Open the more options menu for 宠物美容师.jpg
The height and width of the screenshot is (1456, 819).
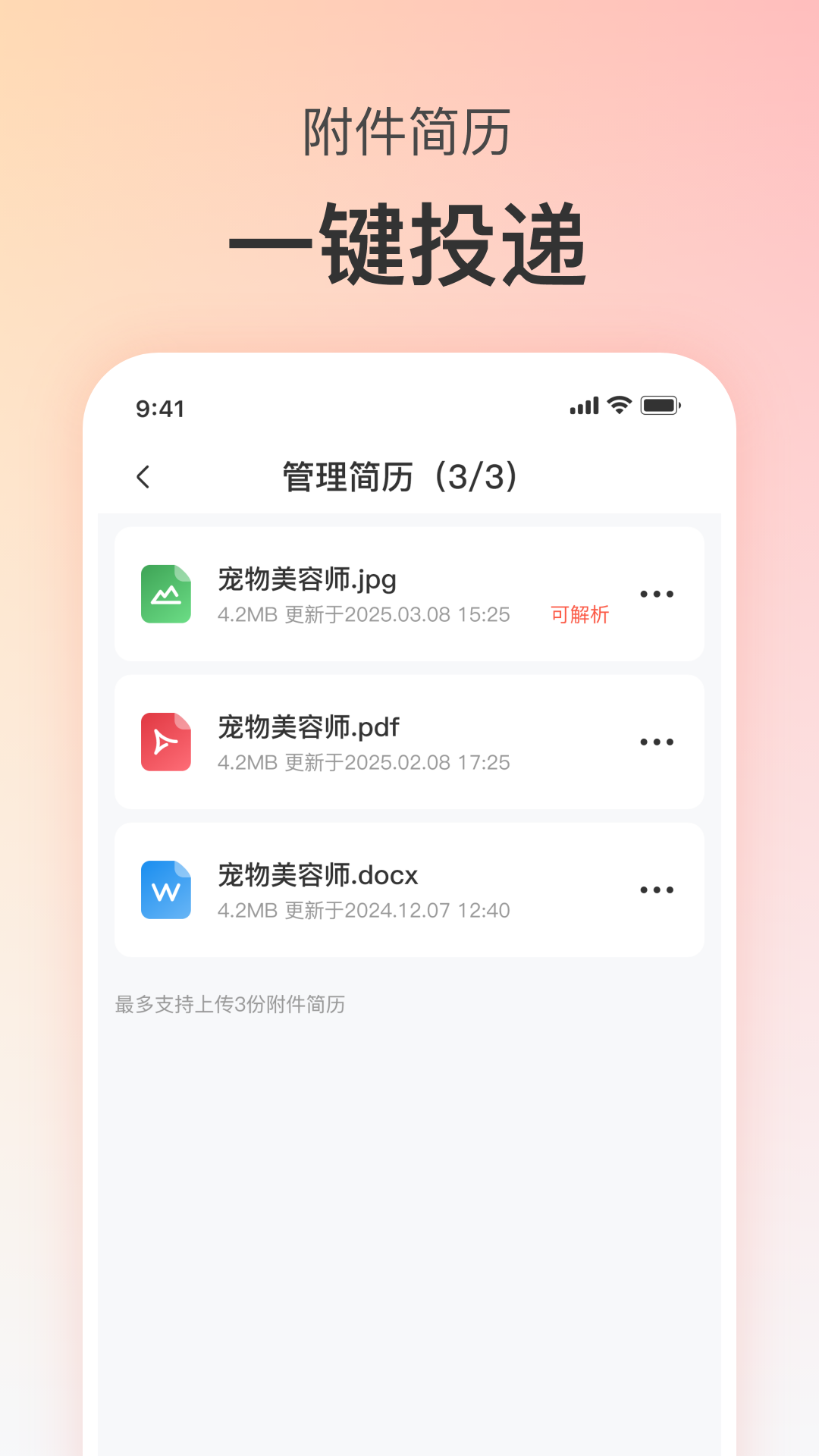pos(657,594)
